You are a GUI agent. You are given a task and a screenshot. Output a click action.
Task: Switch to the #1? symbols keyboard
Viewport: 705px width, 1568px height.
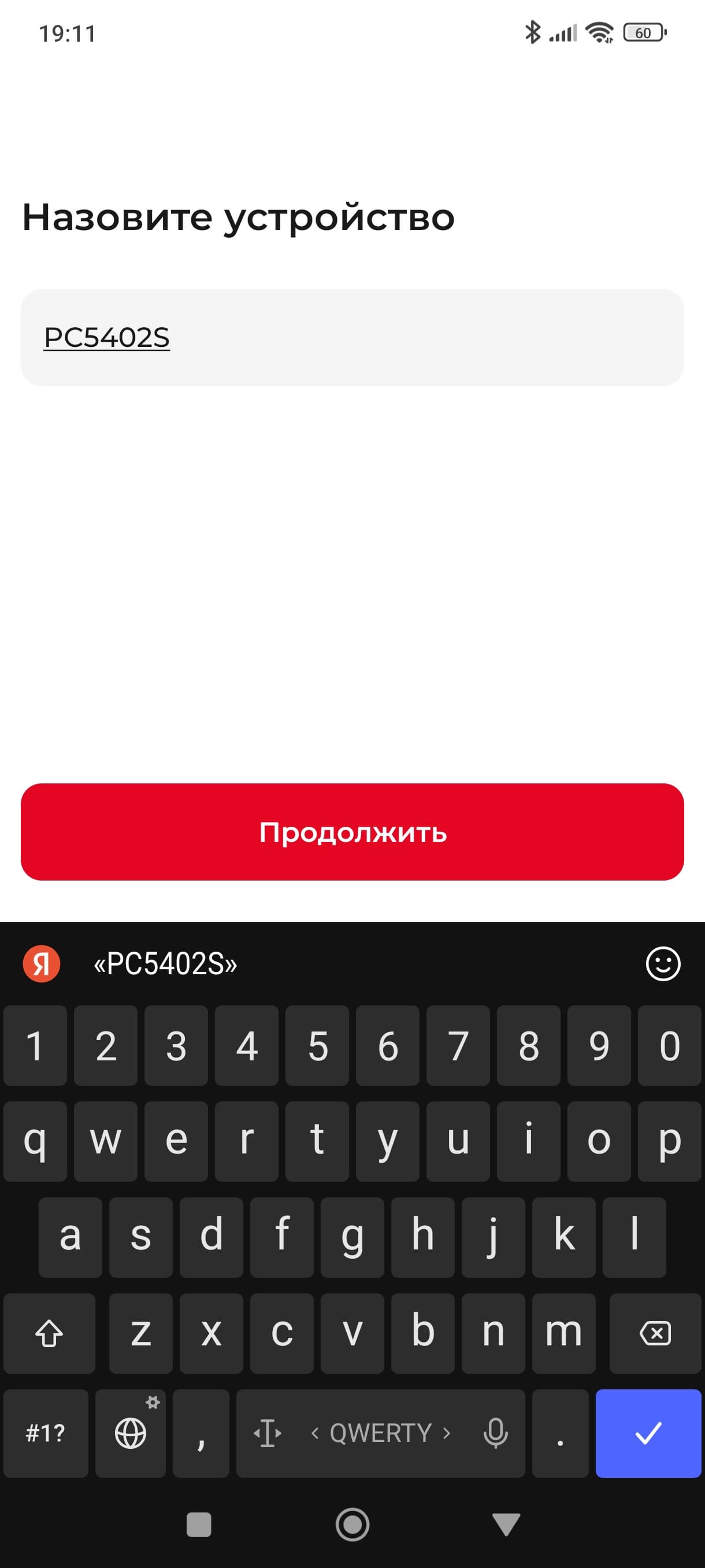tap(46, 1433)
